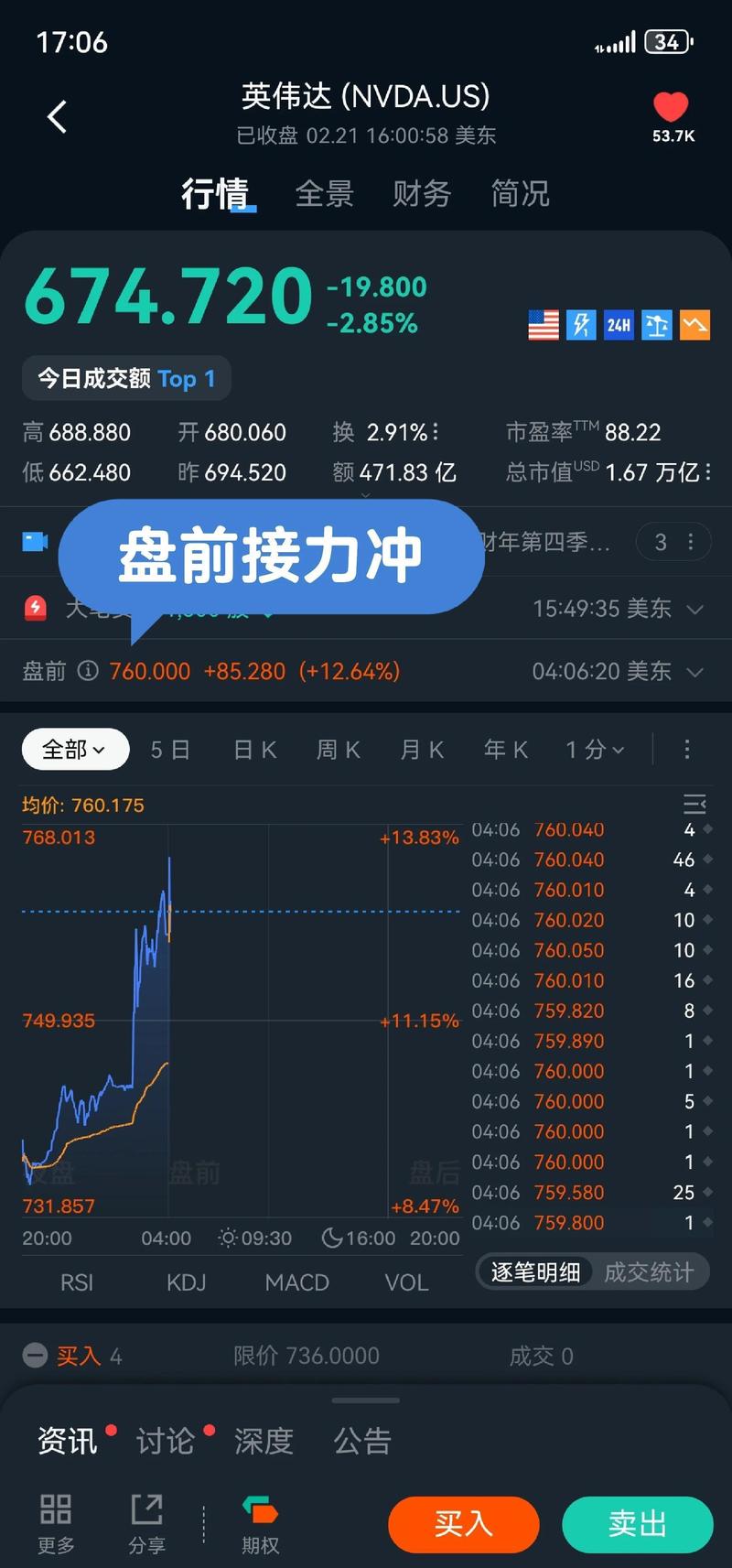Screen dimensions: 732x1568
Task: Toggle the heart favorite icon
Action: point(671,106)
